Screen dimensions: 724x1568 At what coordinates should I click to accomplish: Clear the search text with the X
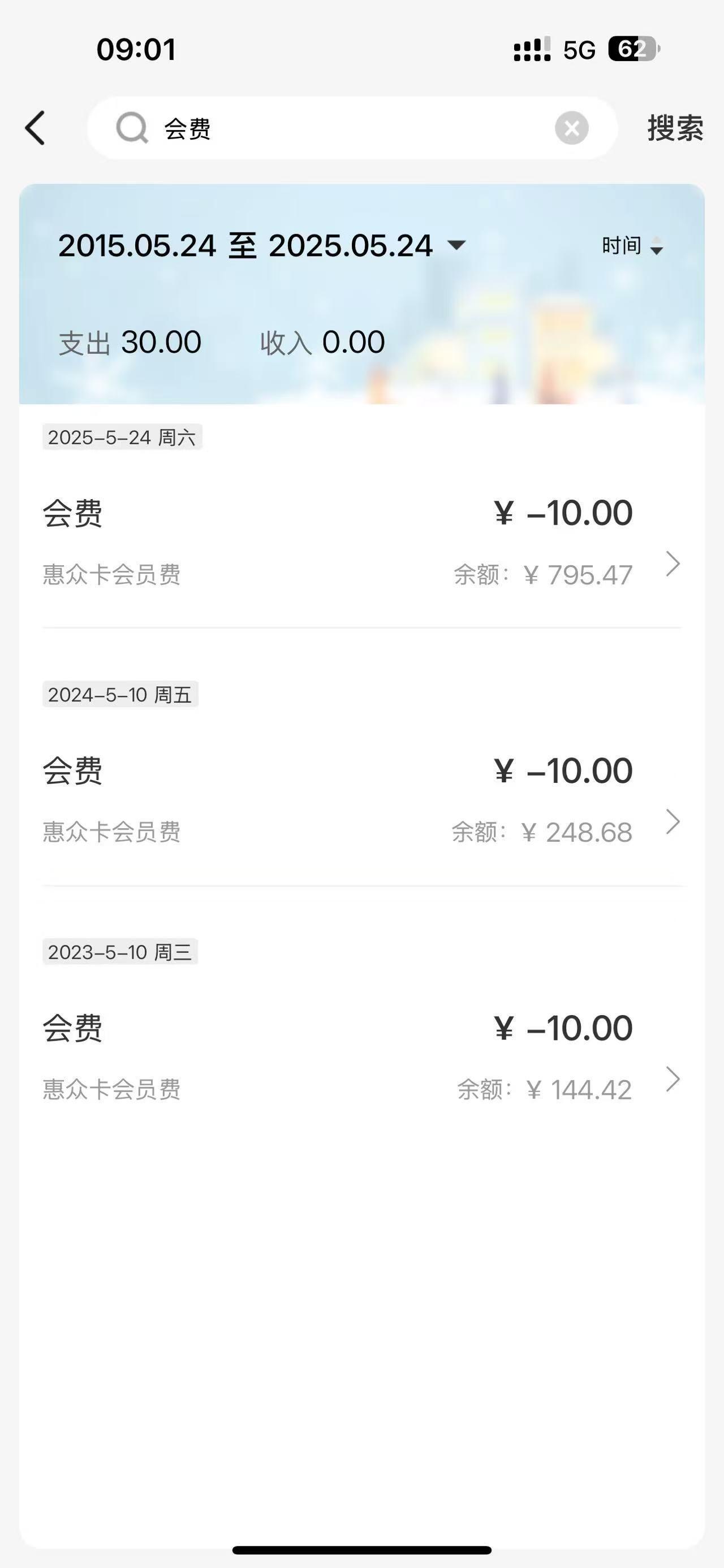[571, 128]
